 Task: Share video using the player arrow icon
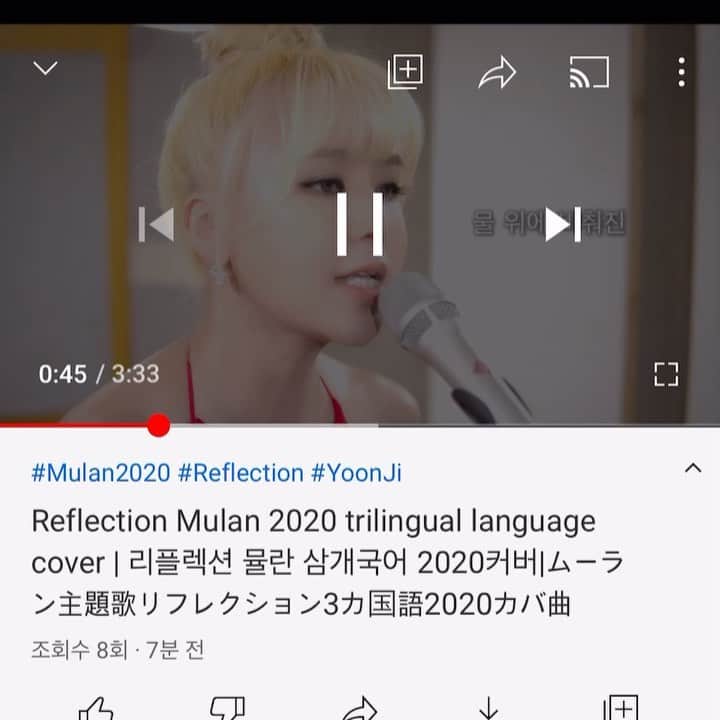[x=496, y=71]
